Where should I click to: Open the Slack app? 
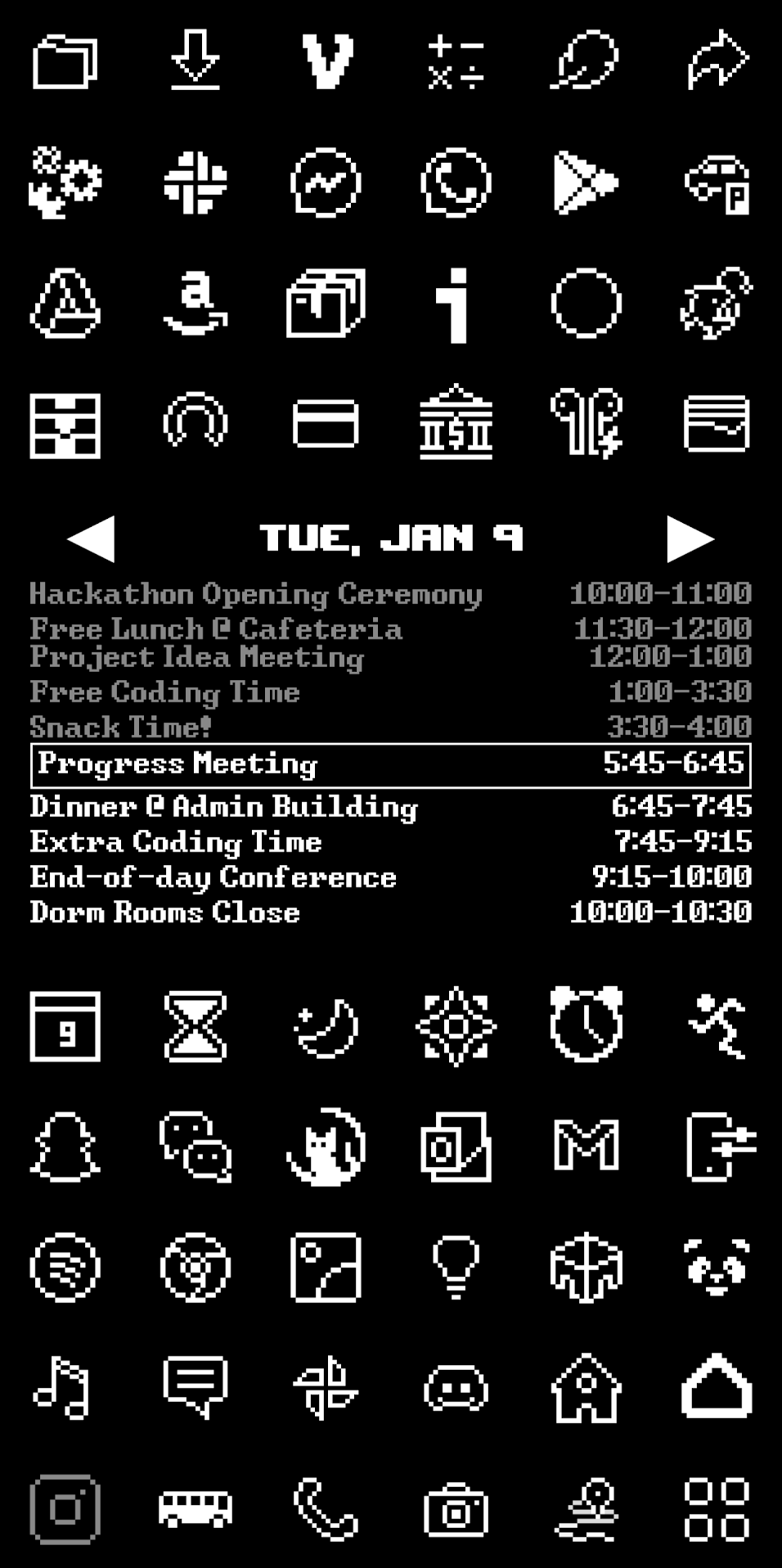(195, 182)
